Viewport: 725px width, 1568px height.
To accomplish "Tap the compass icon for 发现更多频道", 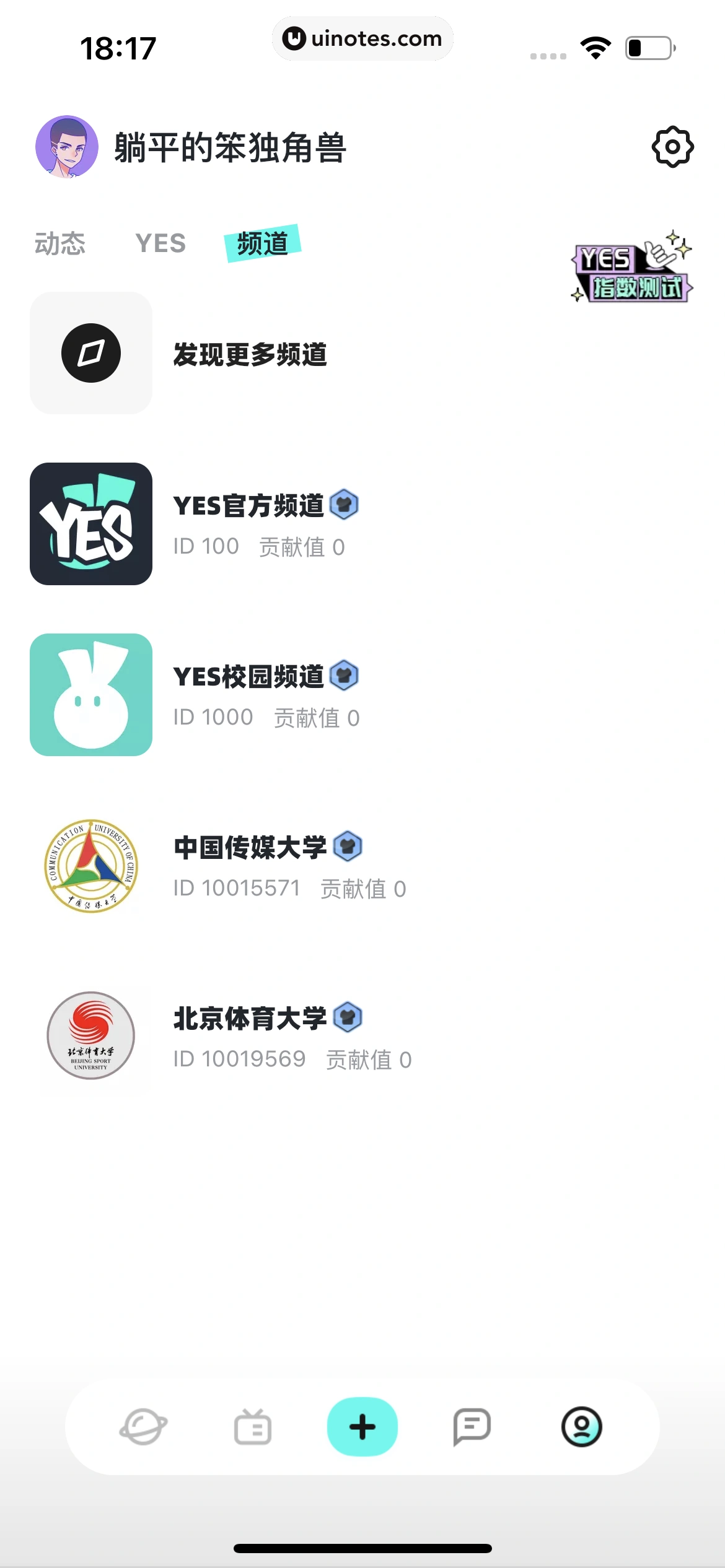I will 90,354.
